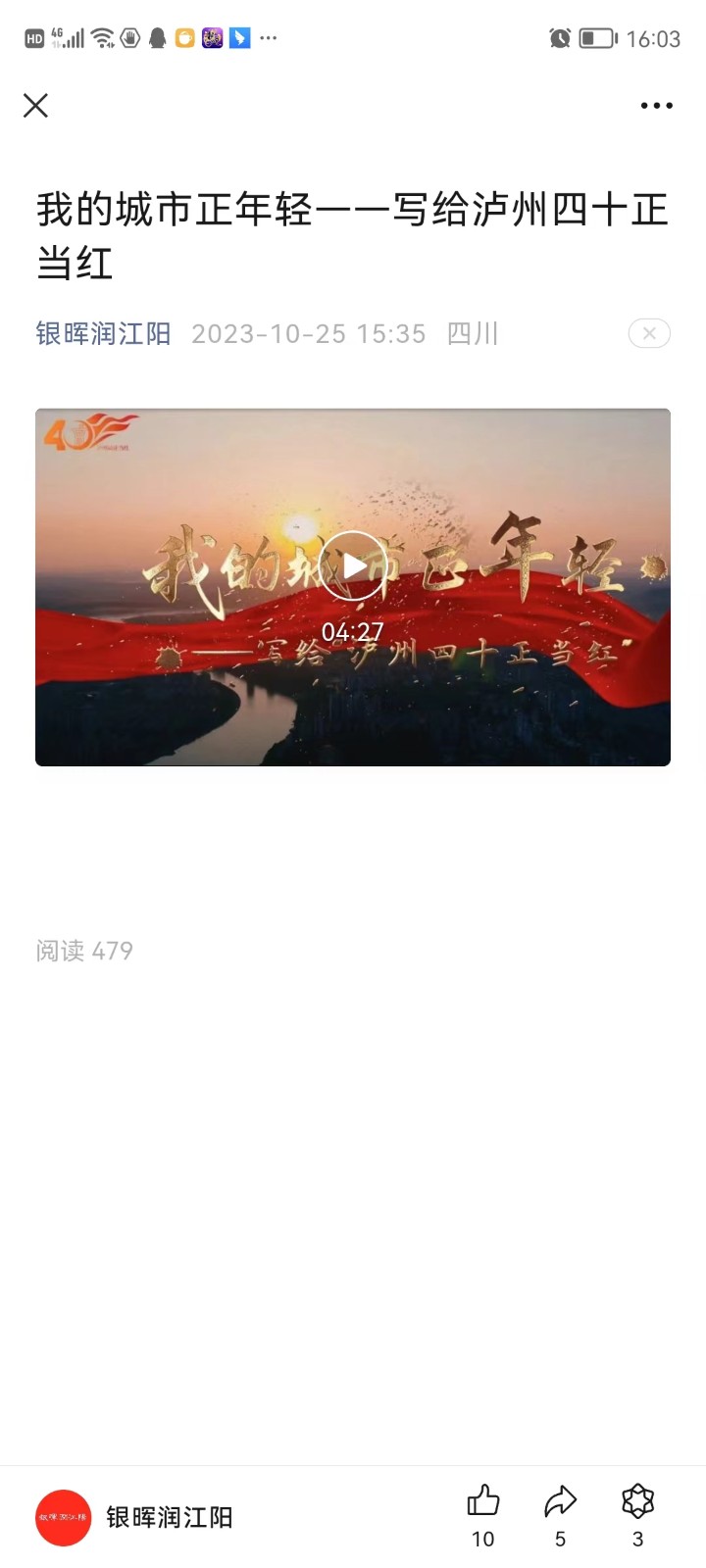Tap the 在看 flower icon
Viewport: 706px width, 1568px height.
(x=637, y=1501)
